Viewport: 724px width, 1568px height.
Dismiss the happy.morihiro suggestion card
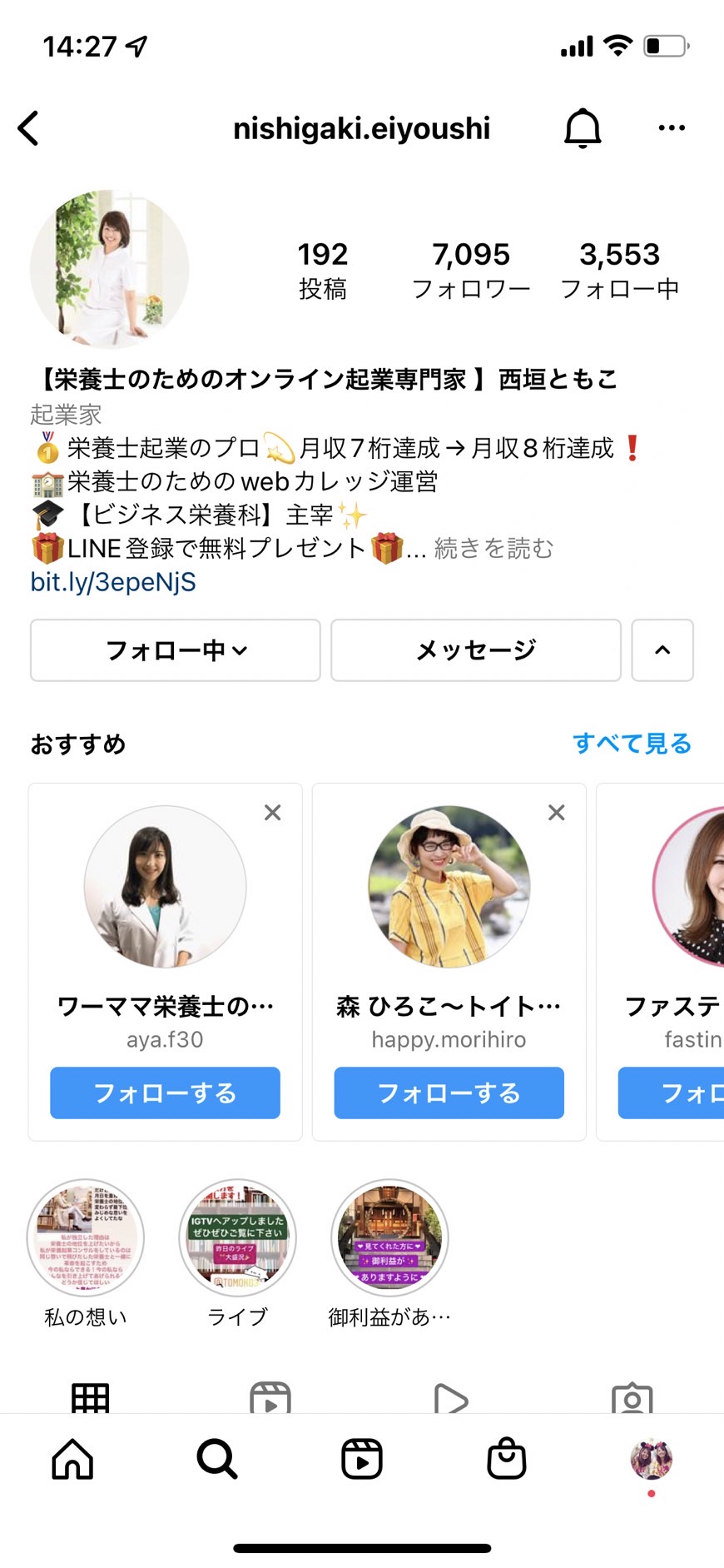coord(557,813)
